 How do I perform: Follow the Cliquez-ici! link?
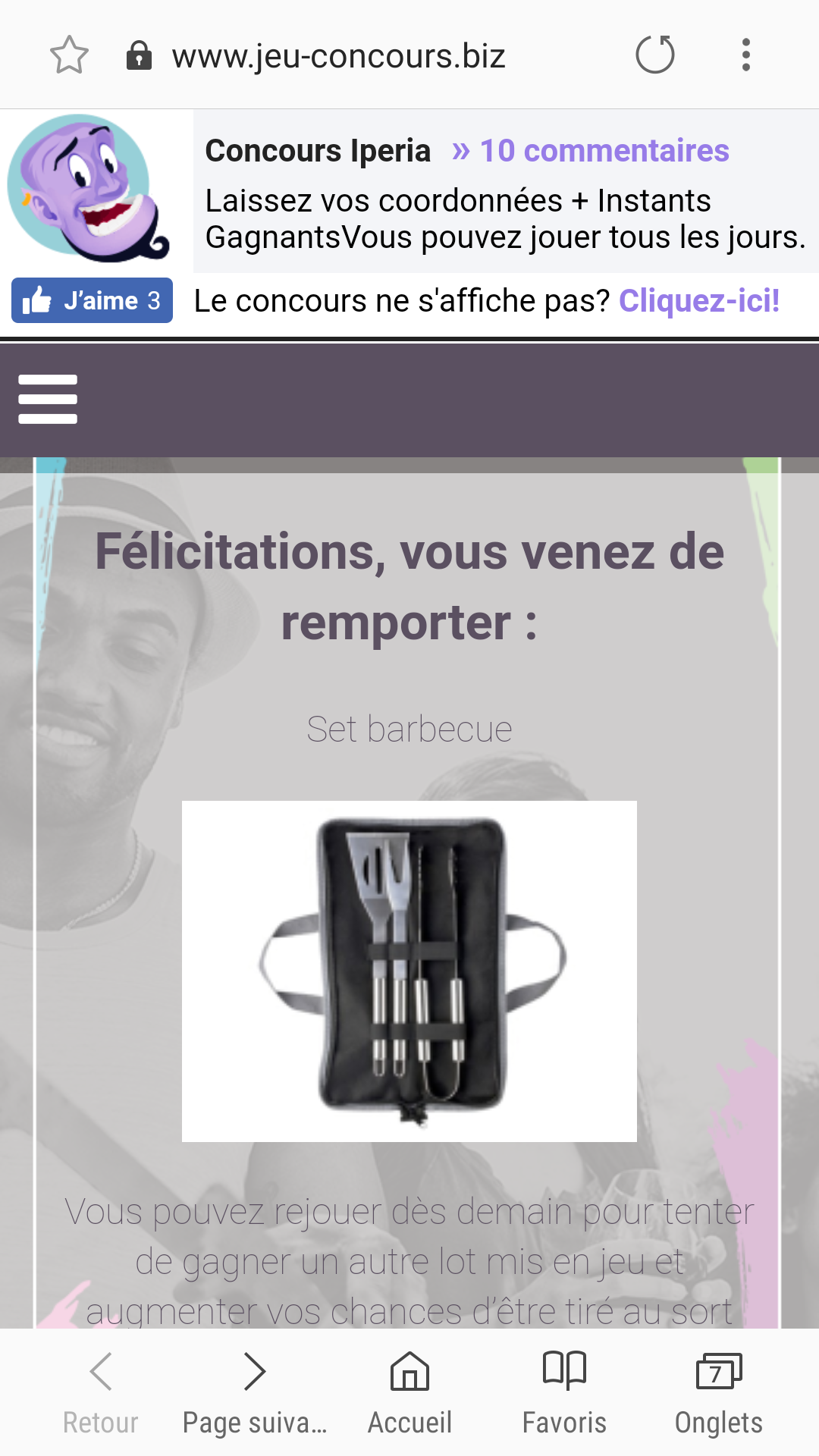pos(699,301)
